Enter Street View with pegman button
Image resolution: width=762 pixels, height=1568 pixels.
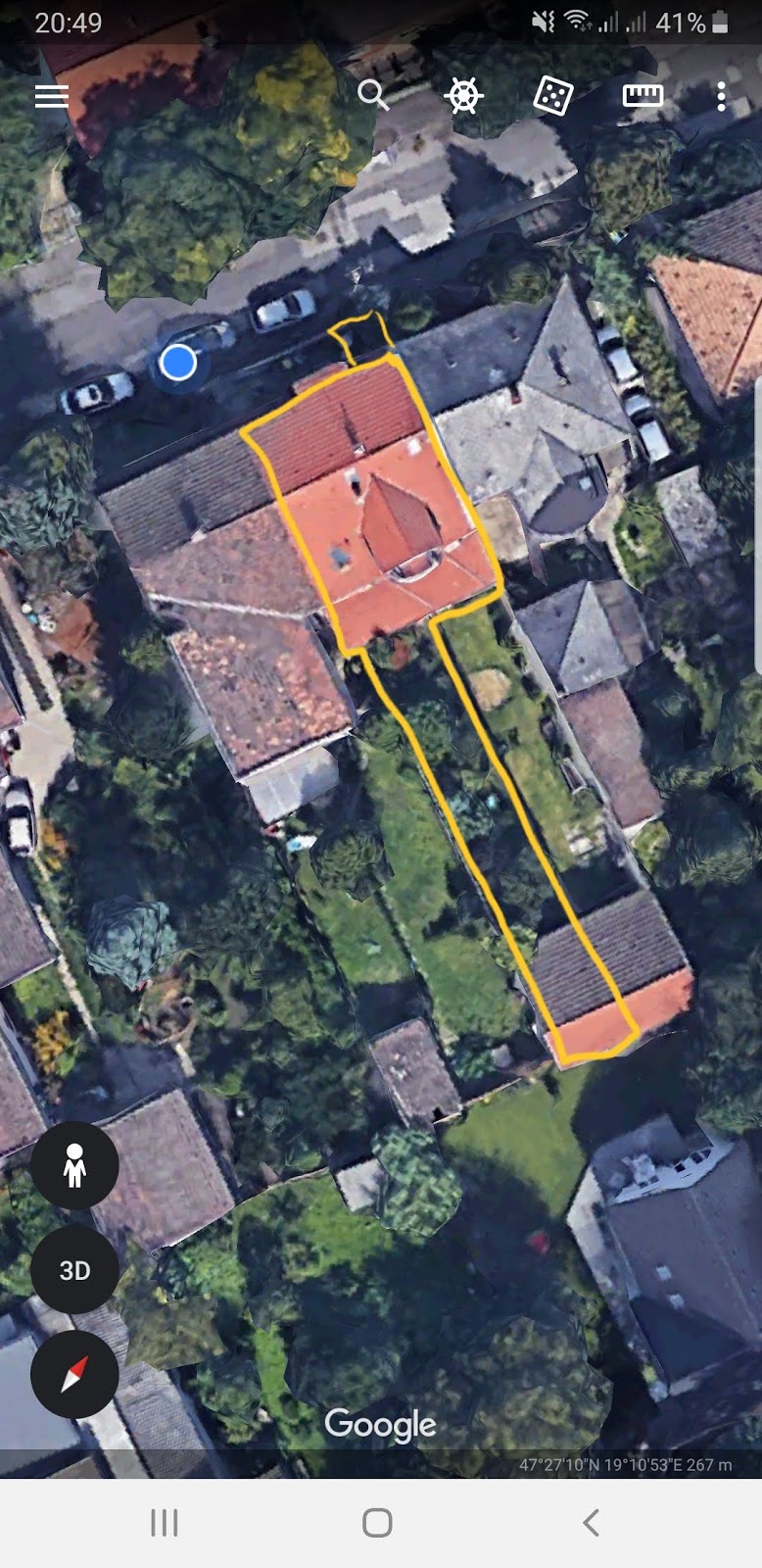point(74,1165)
